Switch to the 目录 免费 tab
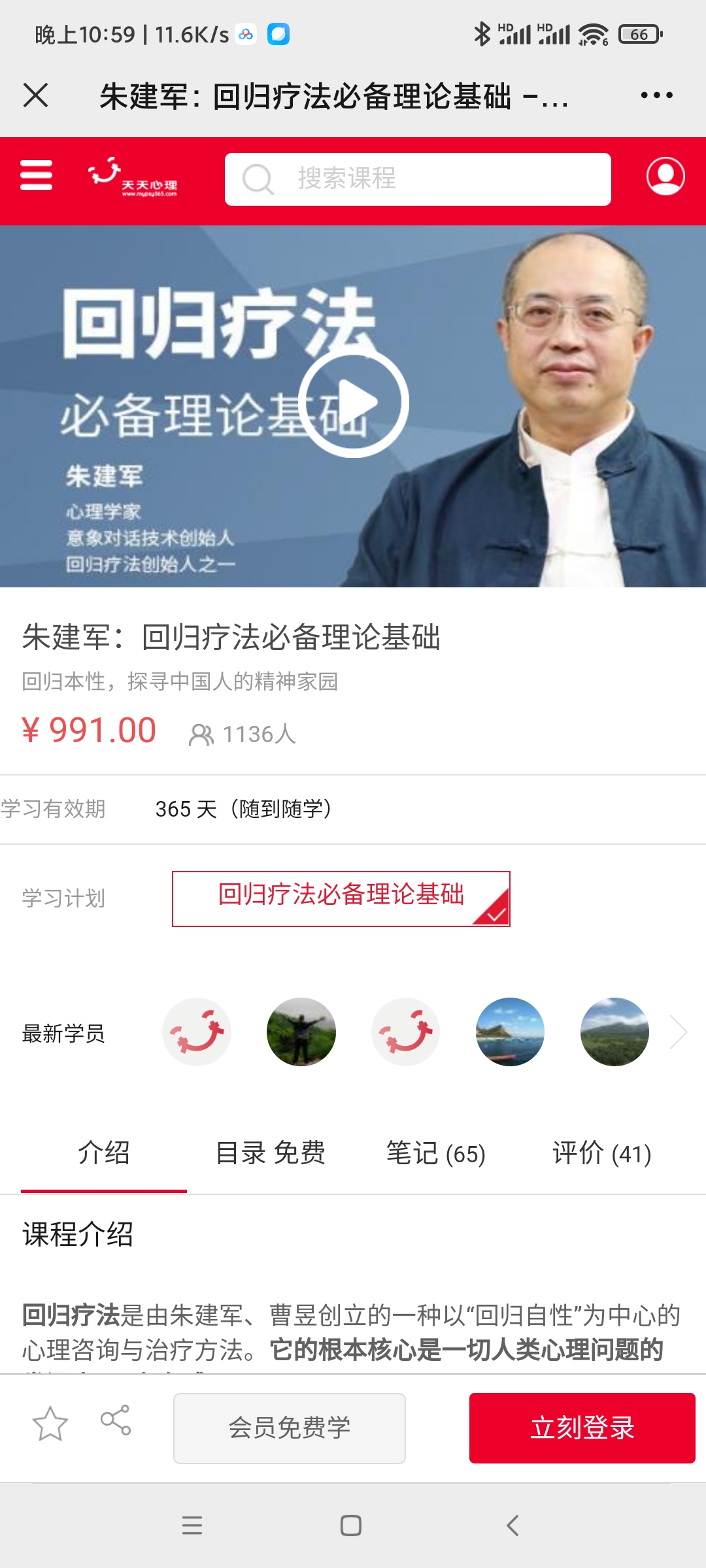 click(x=270, y=1153)
